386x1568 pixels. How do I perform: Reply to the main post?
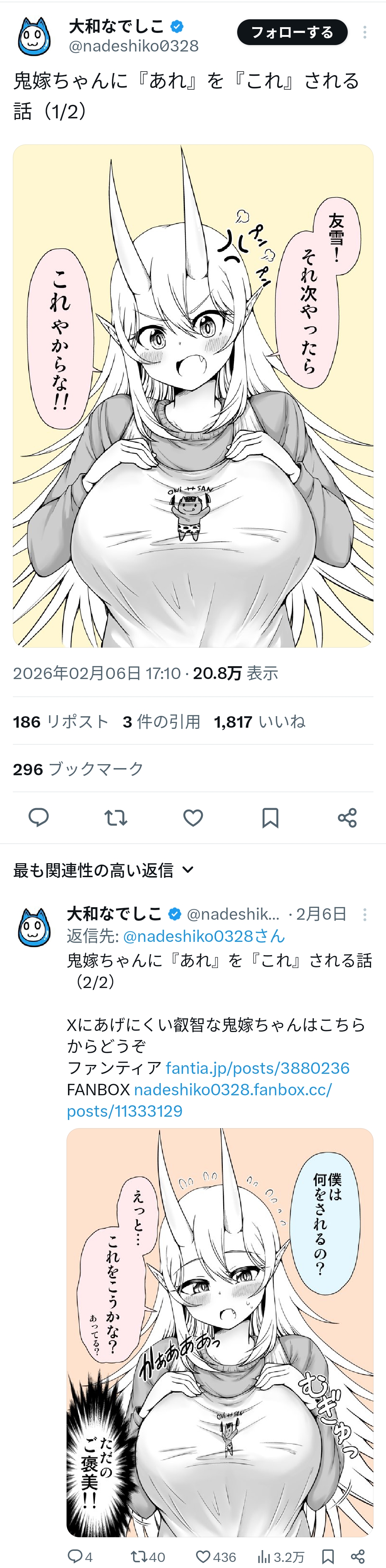pos(38,817)
